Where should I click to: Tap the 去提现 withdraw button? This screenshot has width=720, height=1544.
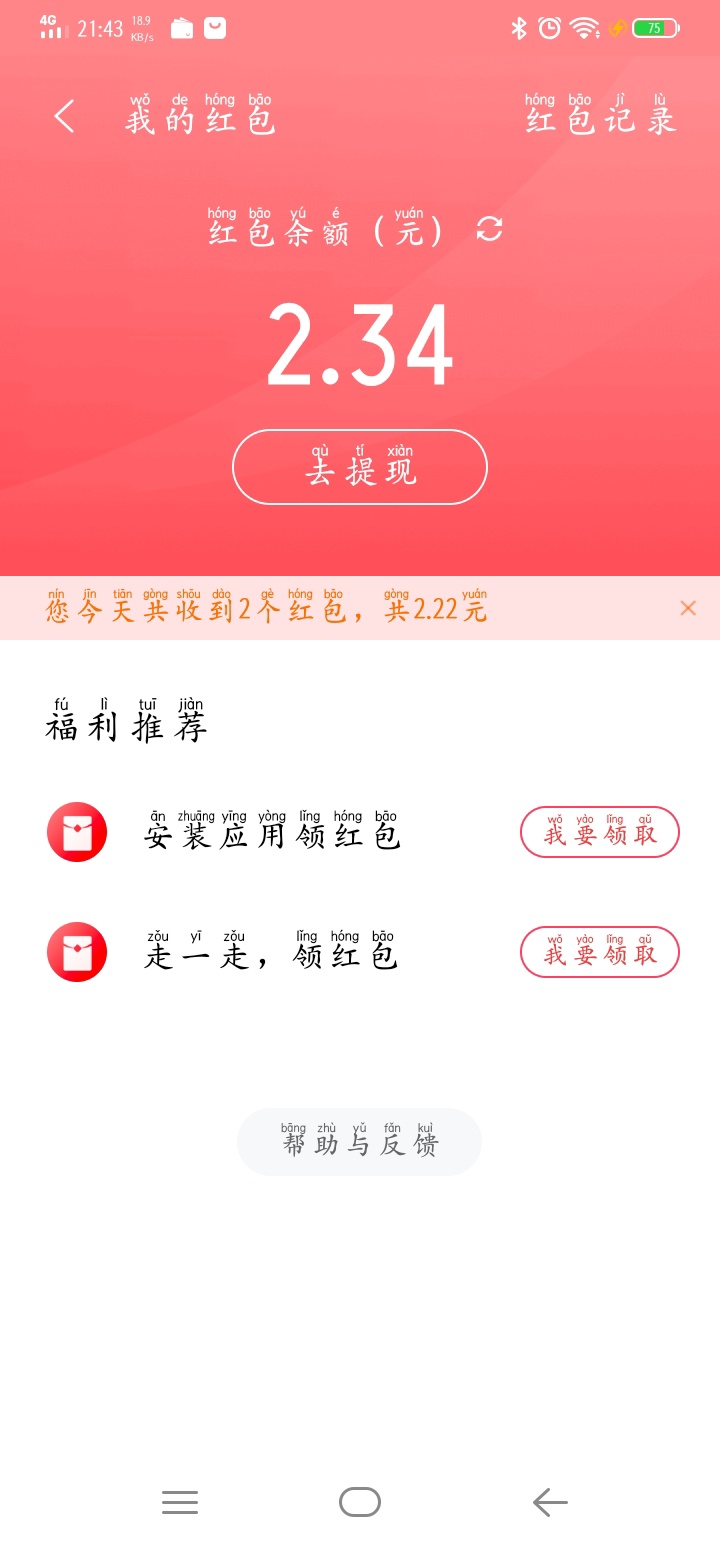[360, 467]
